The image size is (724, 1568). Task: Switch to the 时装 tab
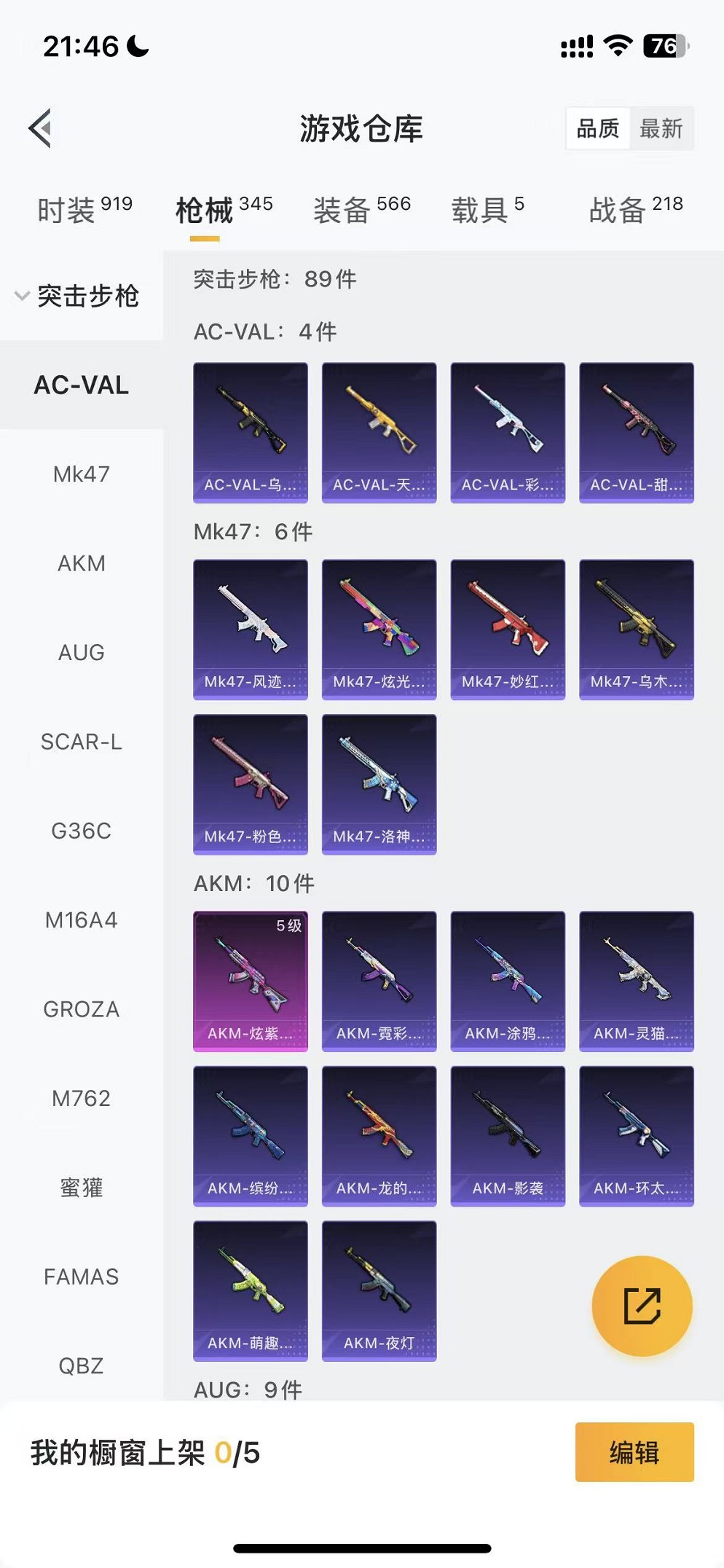[84, 210]
